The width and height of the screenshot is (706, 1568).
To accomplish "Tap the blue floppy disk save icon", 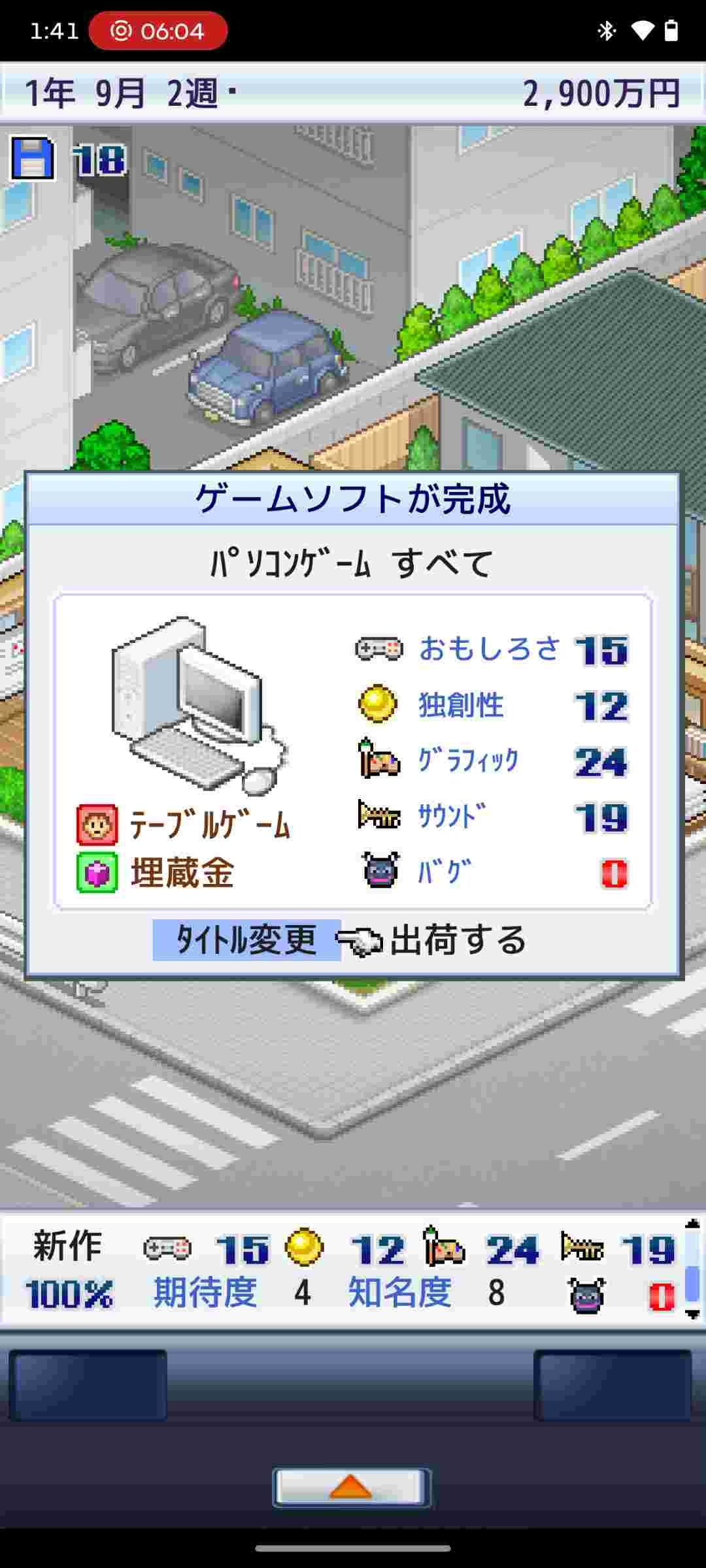I will coord(32,159).
